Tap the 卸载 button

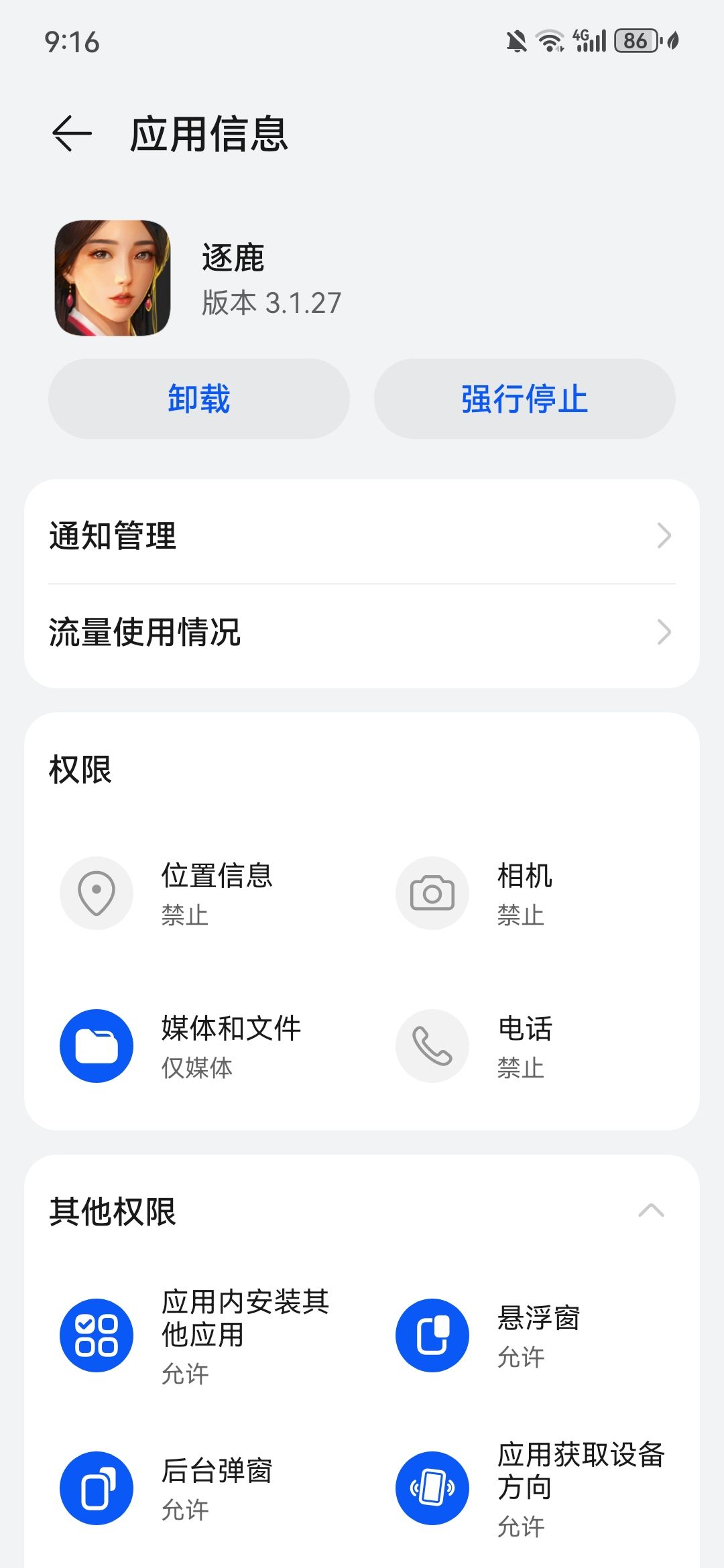198,399
